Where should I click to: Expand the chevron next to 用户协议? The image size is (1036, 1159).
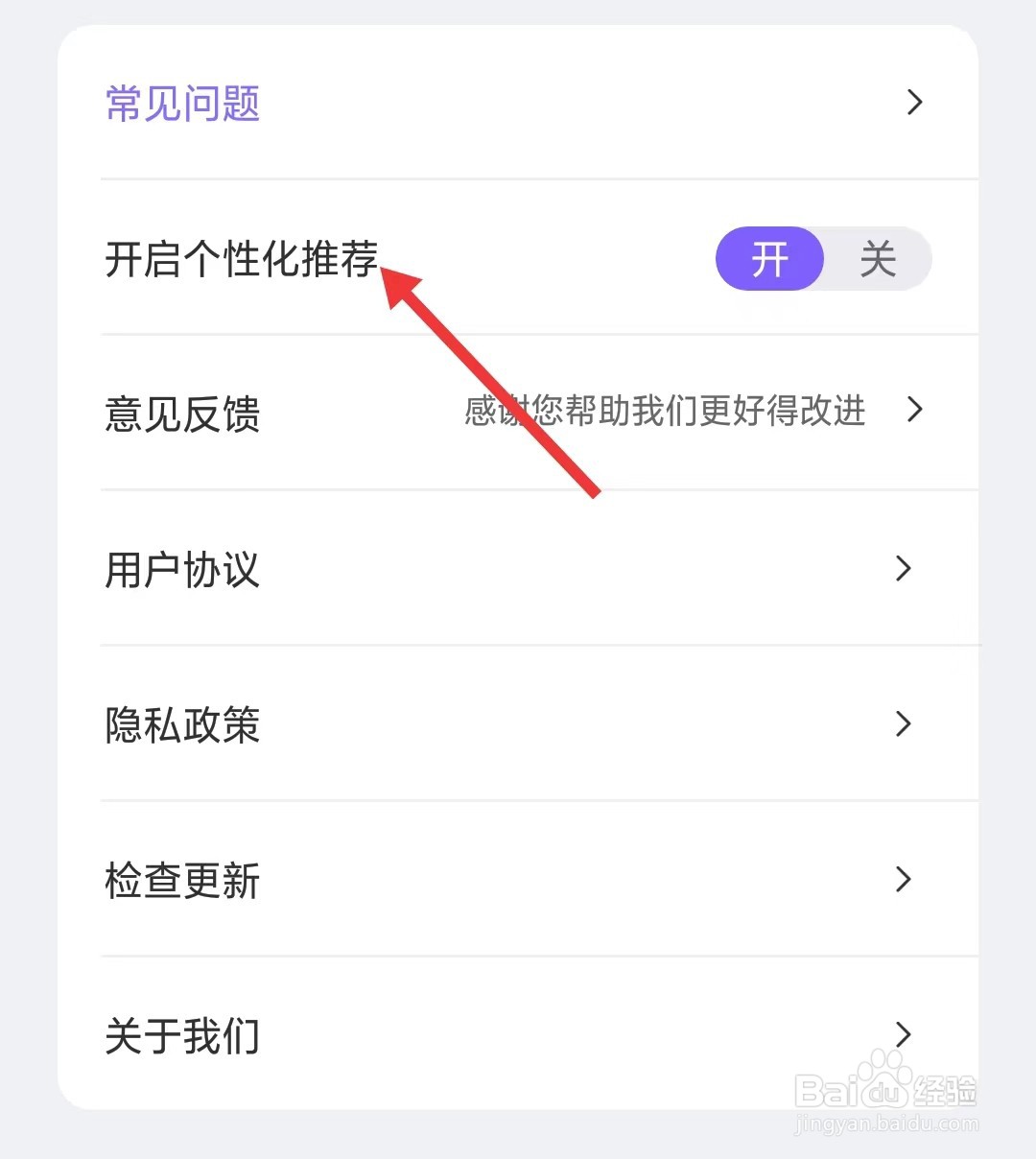pos(903,569)
